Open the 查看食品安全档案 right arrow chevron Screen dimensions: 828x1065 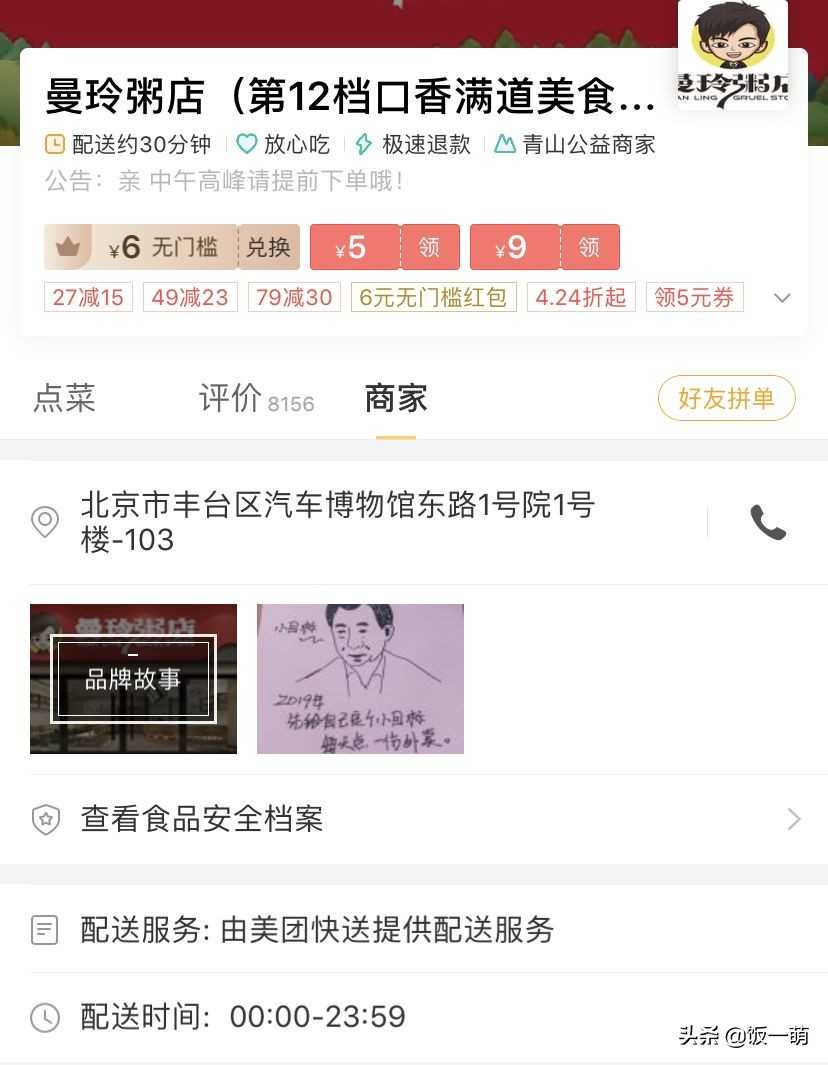pos(794,819)
